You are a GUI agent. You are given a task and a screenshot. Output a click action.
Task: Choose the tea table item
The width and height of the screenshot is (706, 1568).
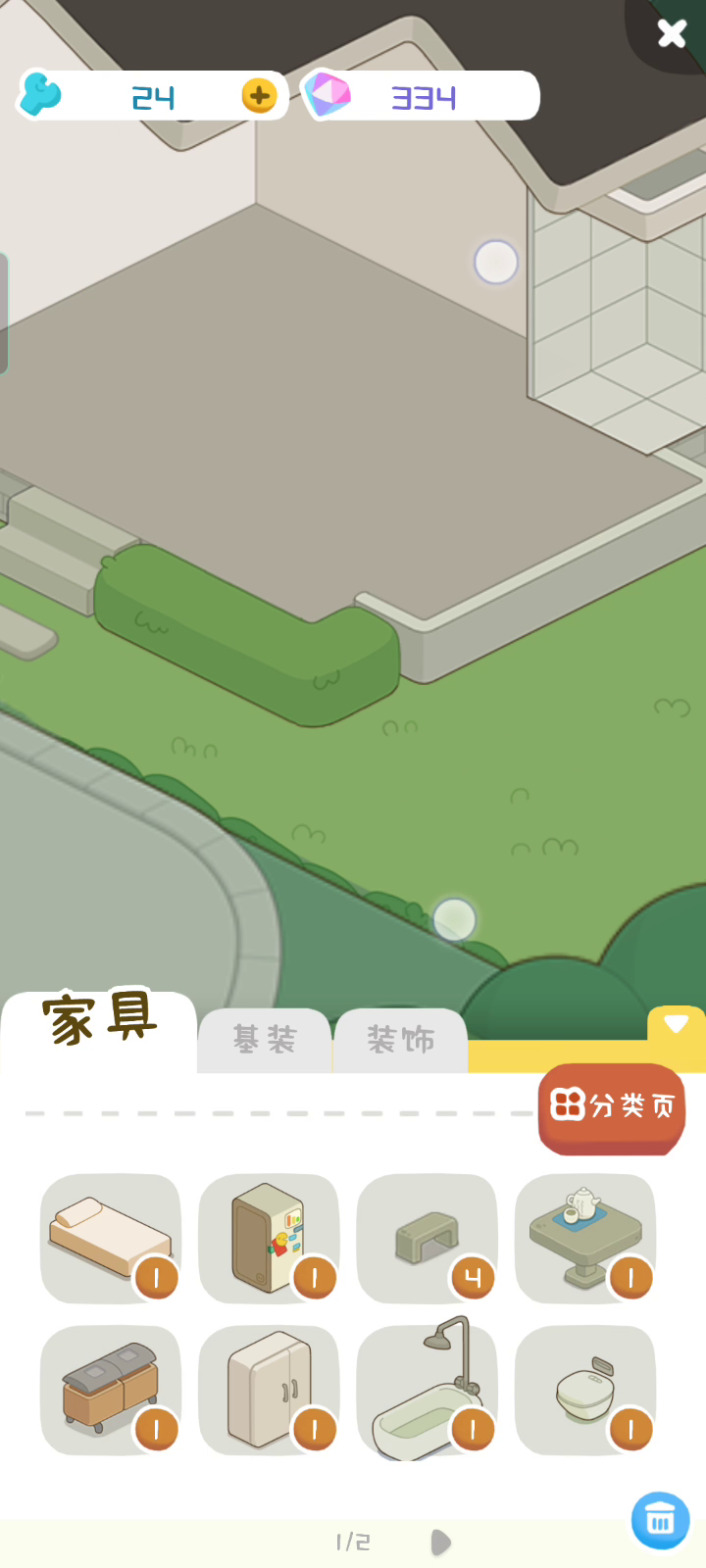pos(585,1239)
